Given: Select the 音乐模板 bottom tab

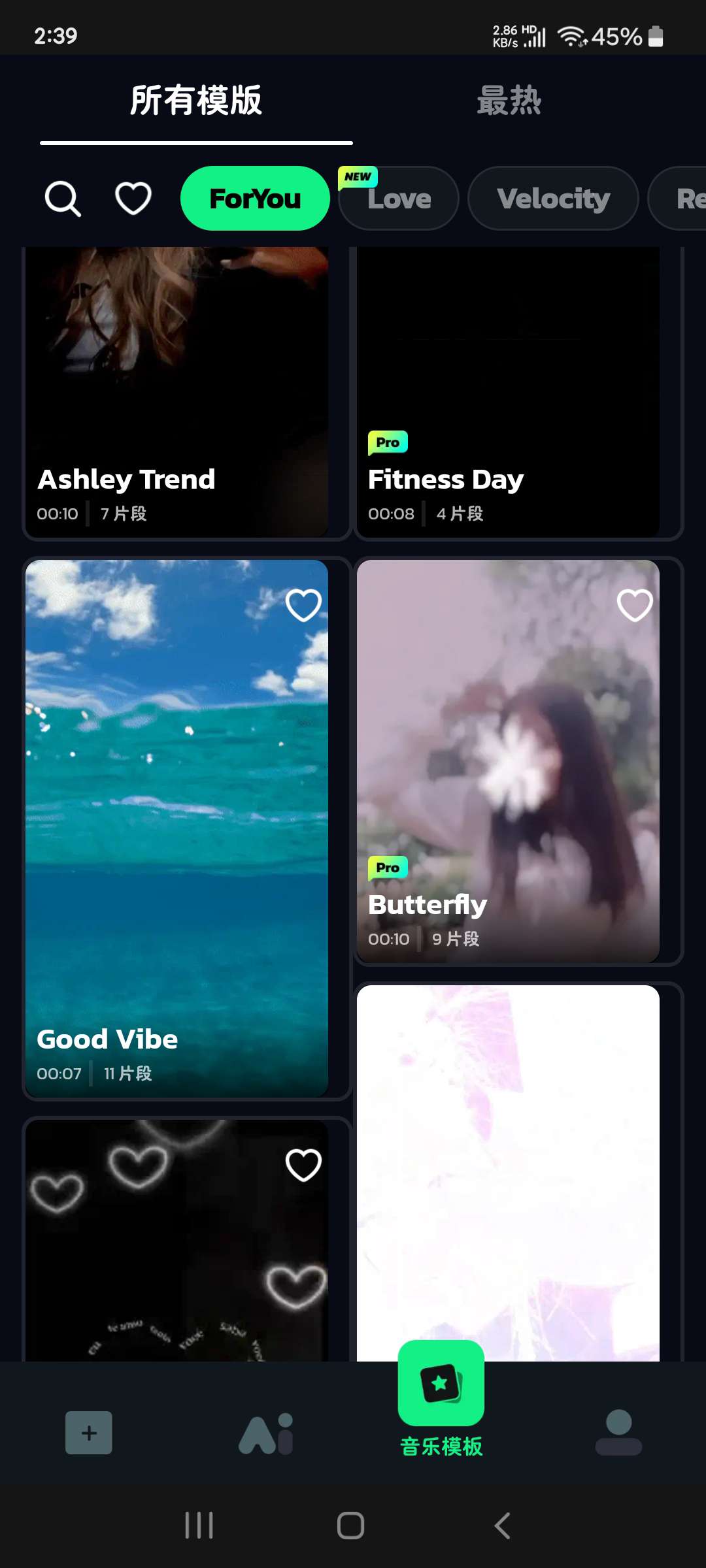Looking at the screenshot, I should (x=441, y=1399).
